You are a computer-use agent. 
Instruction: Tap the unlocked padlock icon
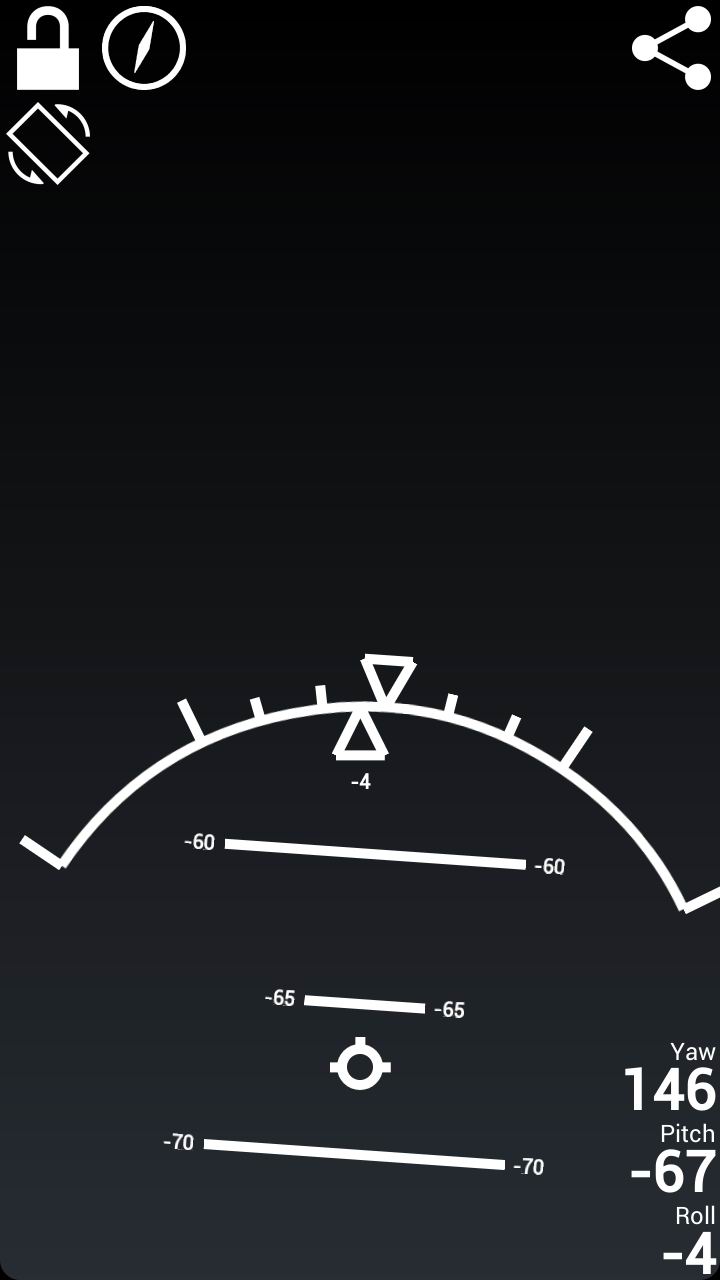pyautogui.click(x=48, y=49)
